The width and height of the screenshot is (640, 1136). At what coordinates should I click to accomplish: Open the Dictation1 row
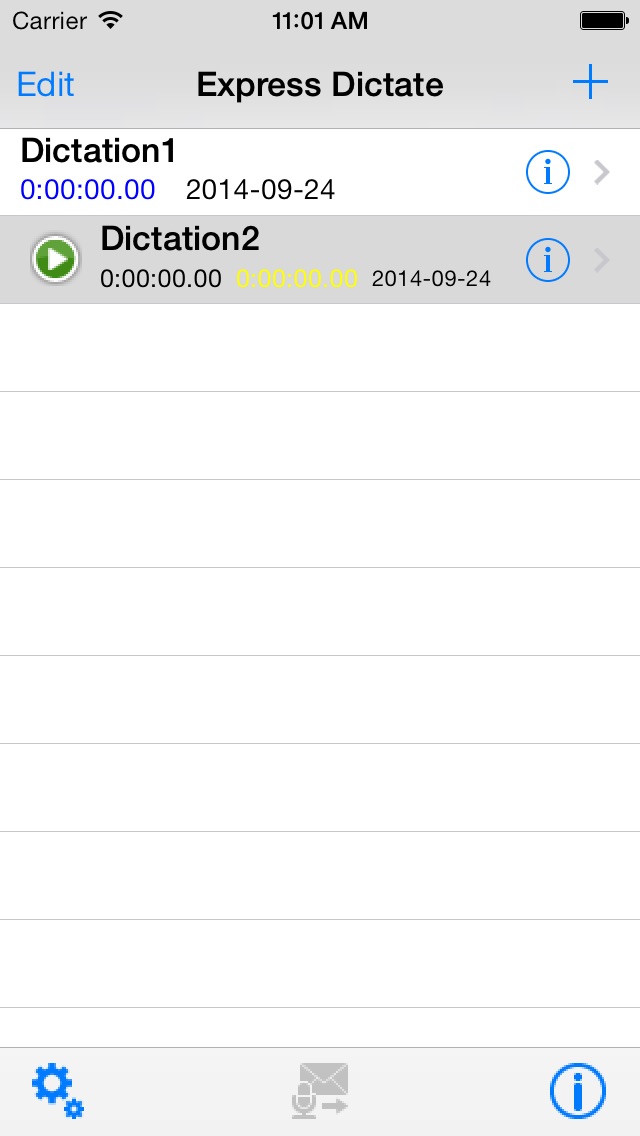coord(320,172)
